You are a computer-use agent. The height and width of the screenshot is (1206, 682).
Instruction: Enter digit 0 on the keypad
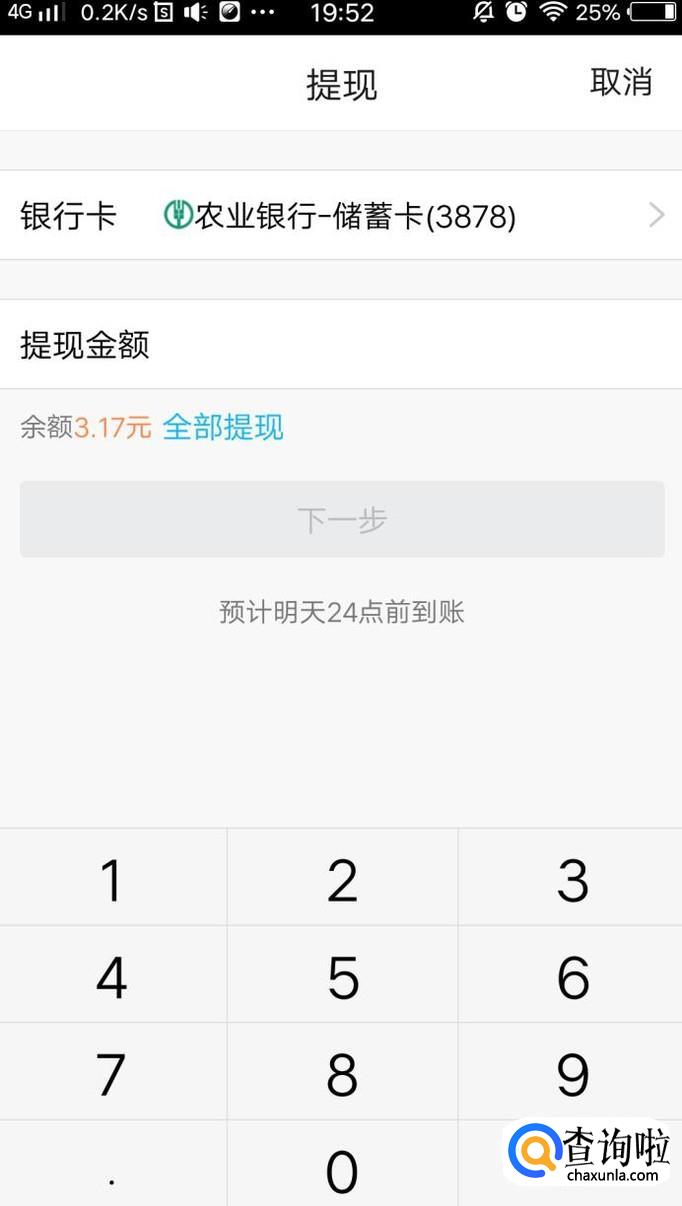342,1168
